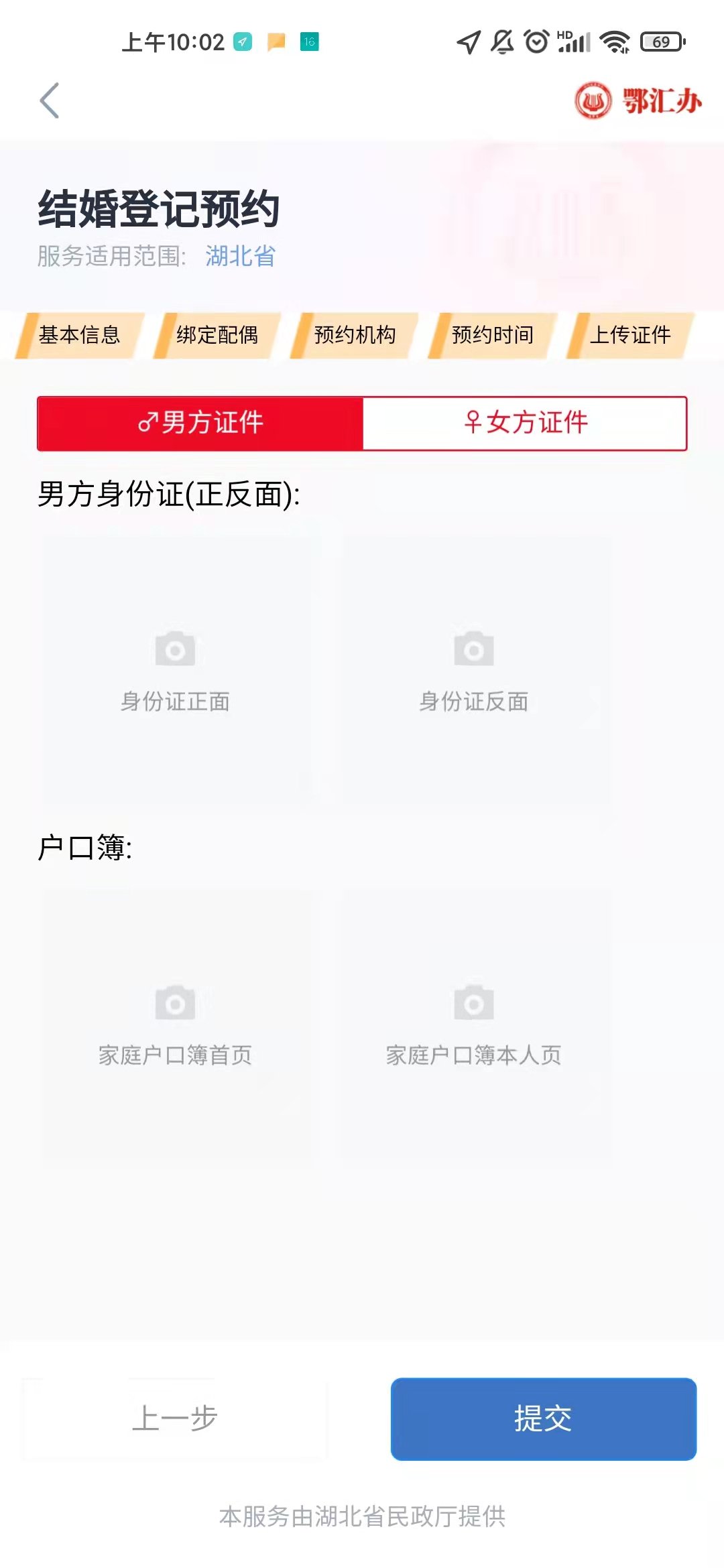Open the 预约机构 step

355,335
